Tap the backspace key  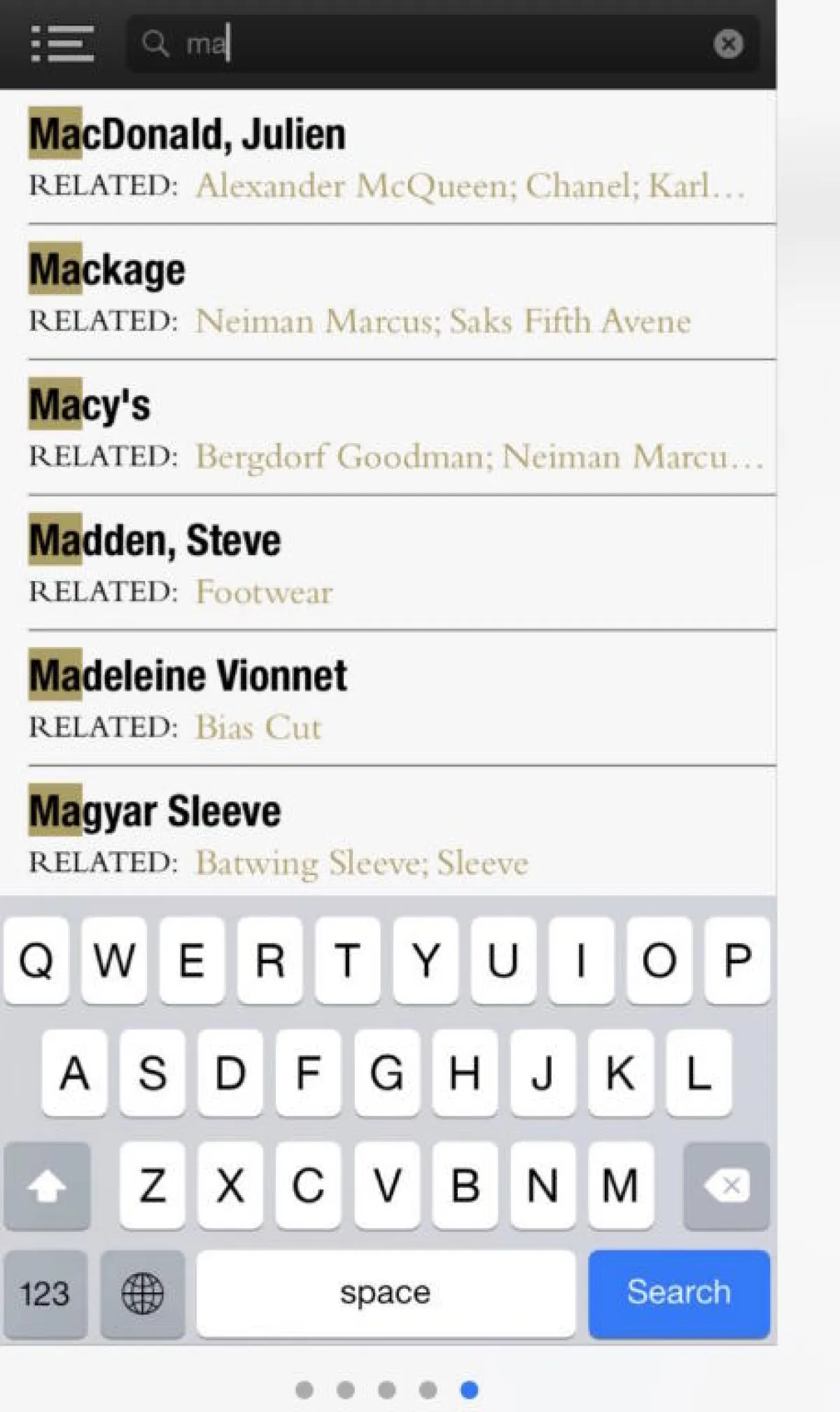726,1186
